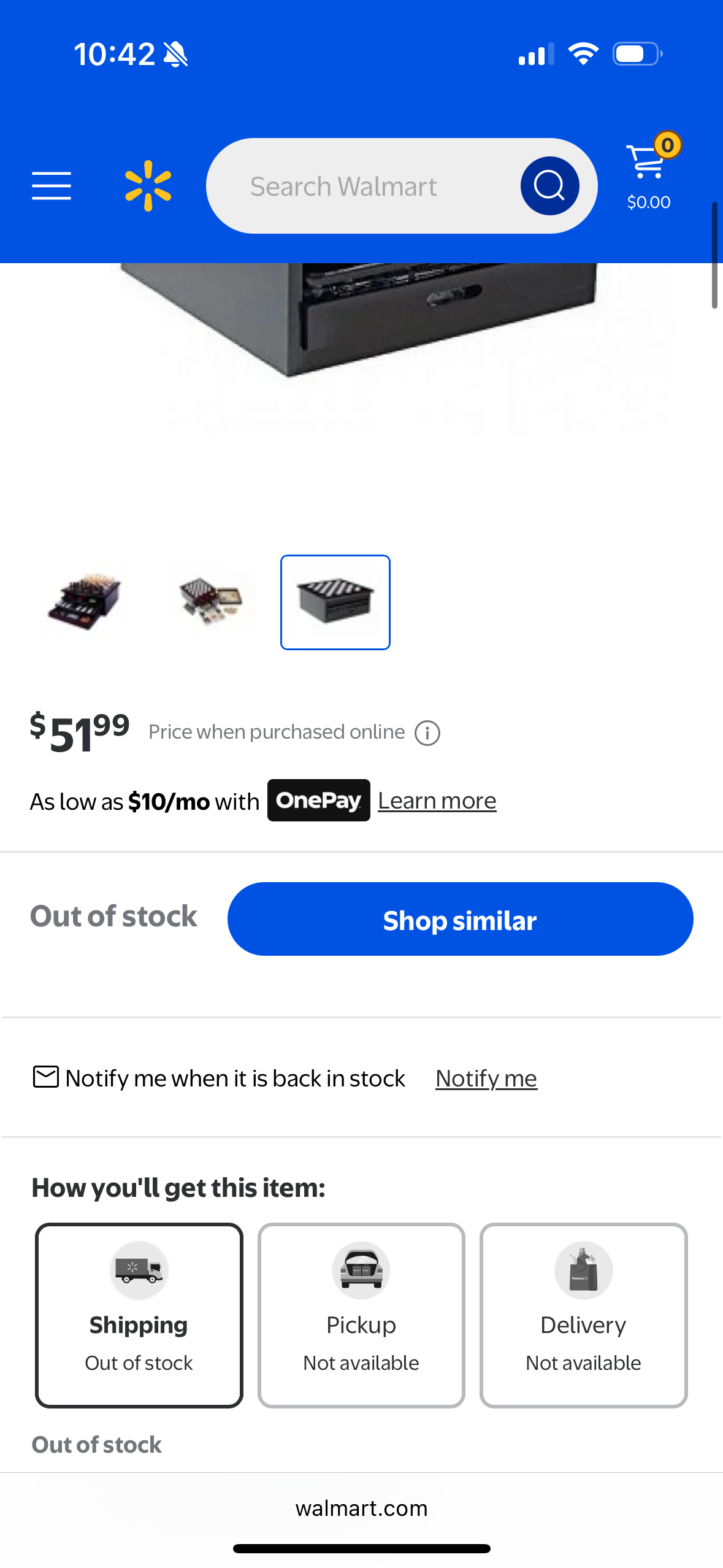The width and height of the screenshot is (723, 1568).
Task: Tap the Search Walmart field
Action: 362,186
